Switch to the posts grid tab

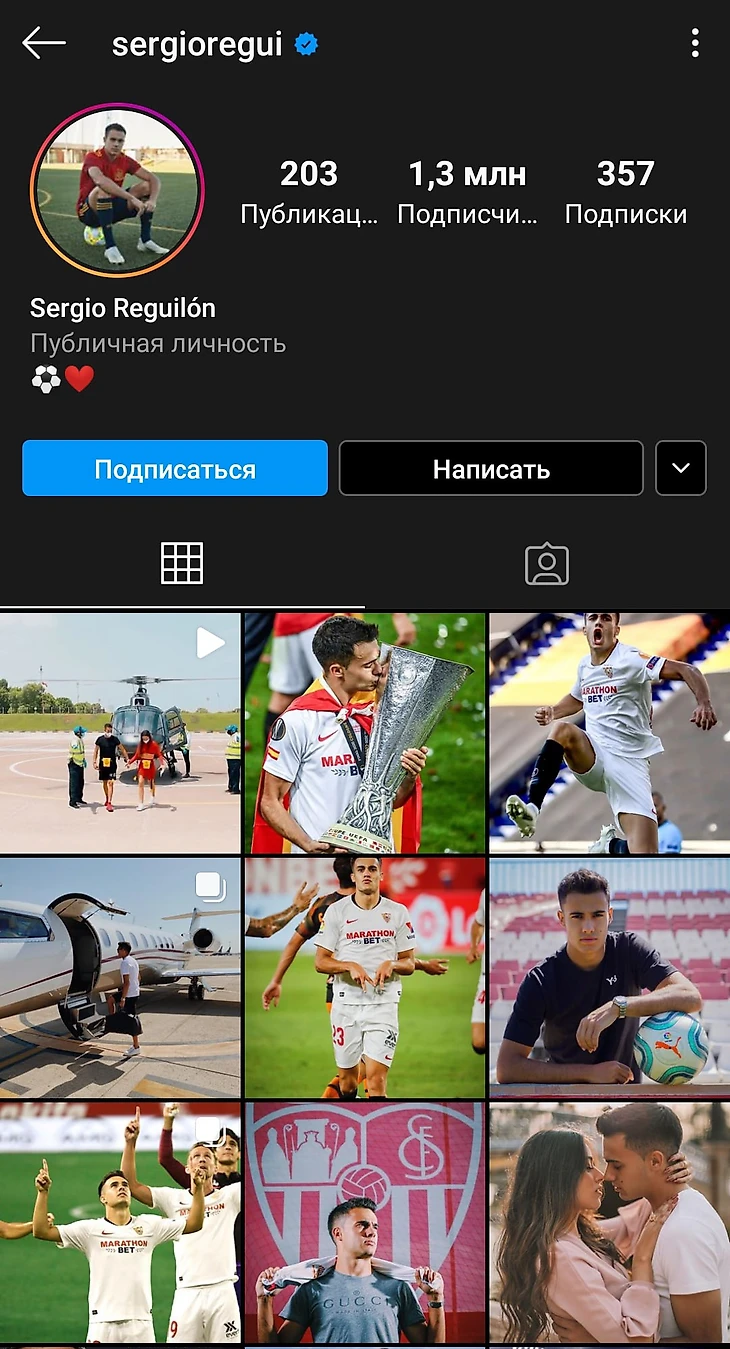[182, 563]
